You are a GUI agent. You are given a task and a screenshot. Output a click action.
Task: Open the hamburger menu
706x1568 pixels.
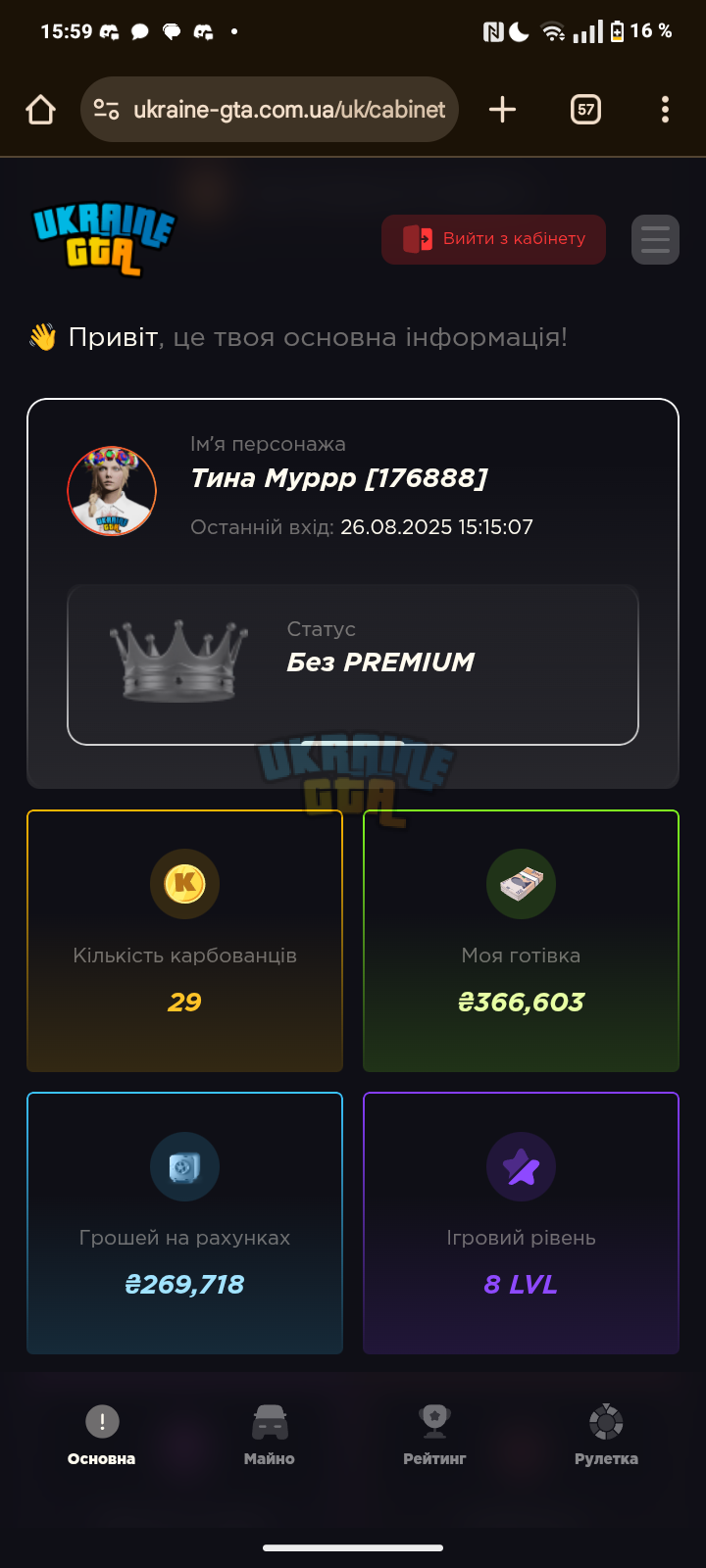pyautogui.click(x=655, y=239)
